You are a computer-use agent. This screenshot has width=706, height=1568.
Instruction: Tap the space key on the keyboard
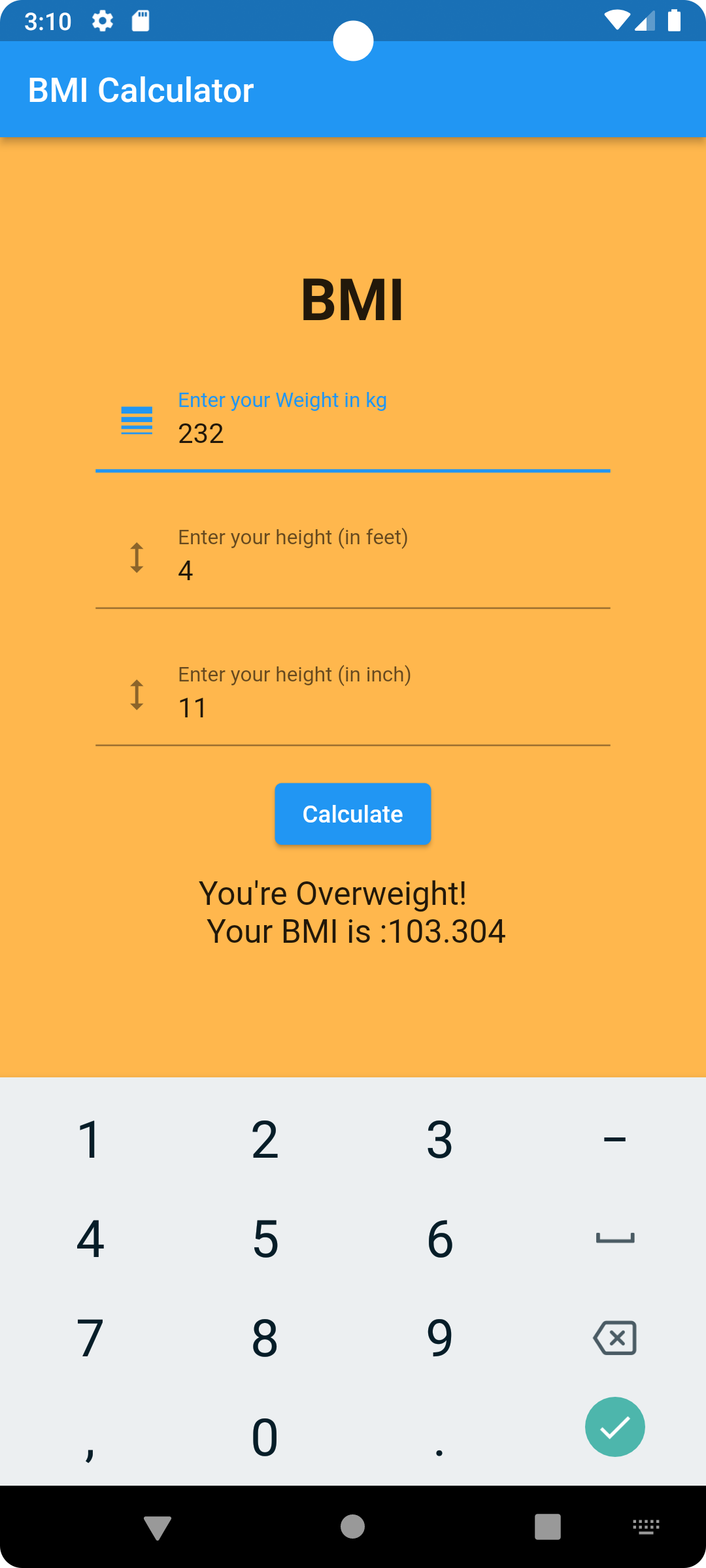(615, 1238)
